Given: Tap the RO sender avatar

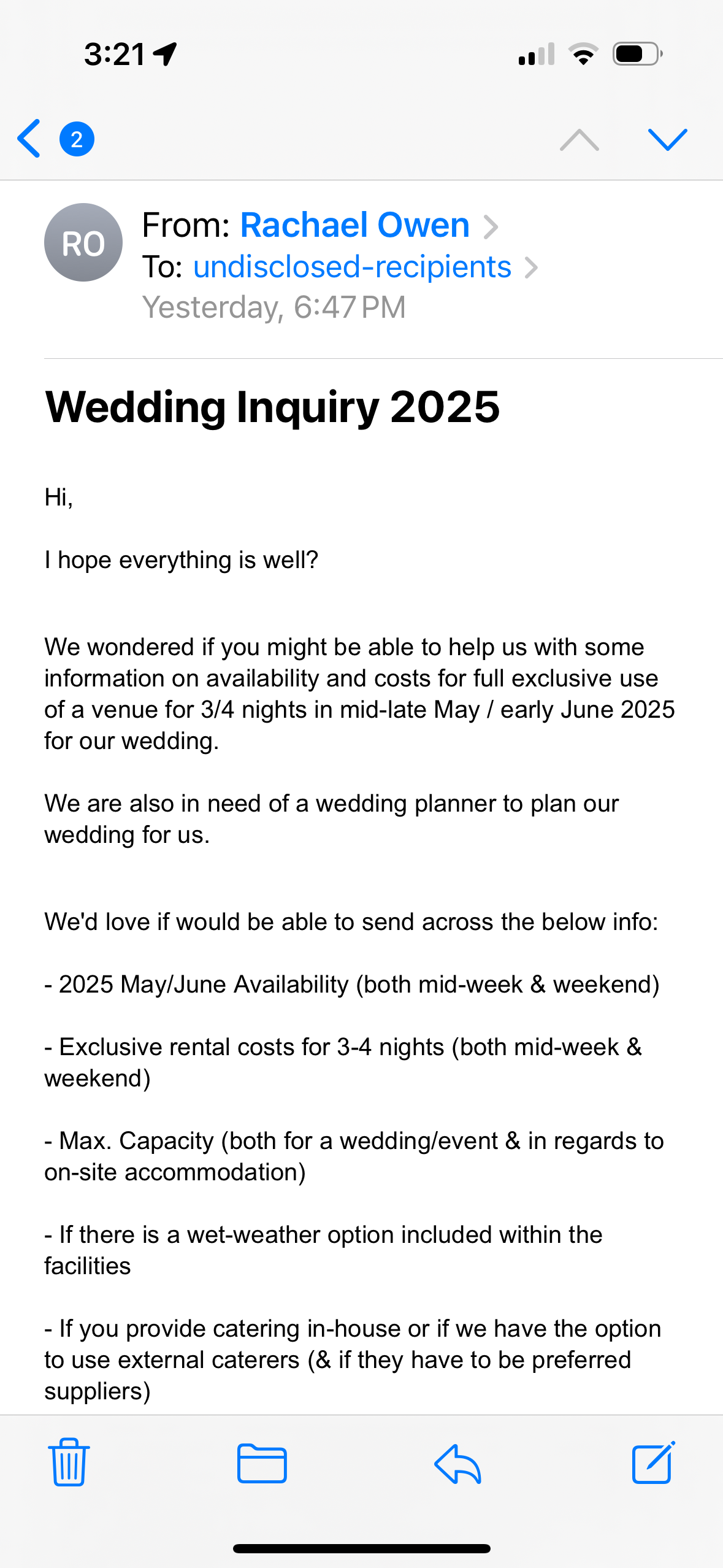Looking at the screenshot, I should (x=83, y=243).
